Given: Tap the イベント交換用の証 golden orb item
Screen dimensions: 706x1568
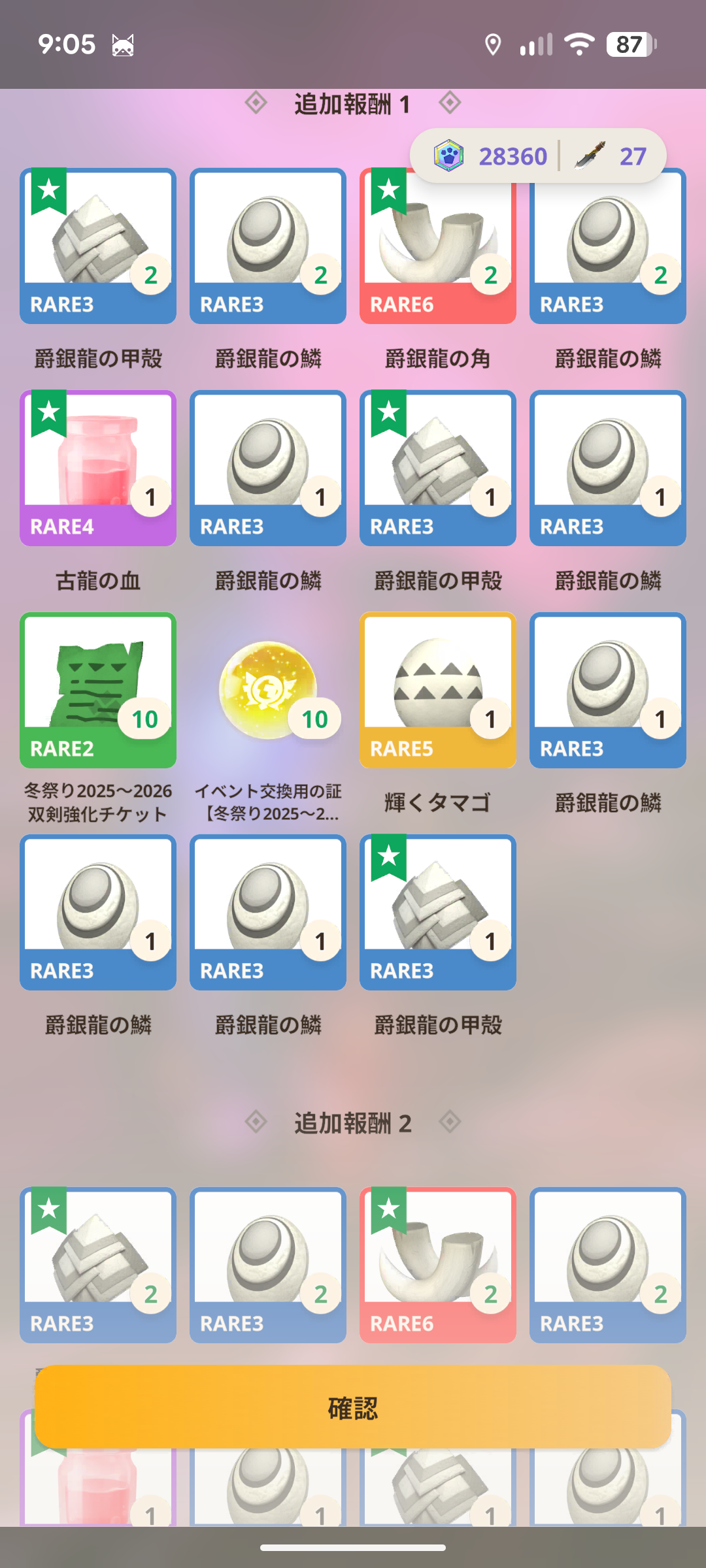Looking at the screenshot, I should coord(268,690).
